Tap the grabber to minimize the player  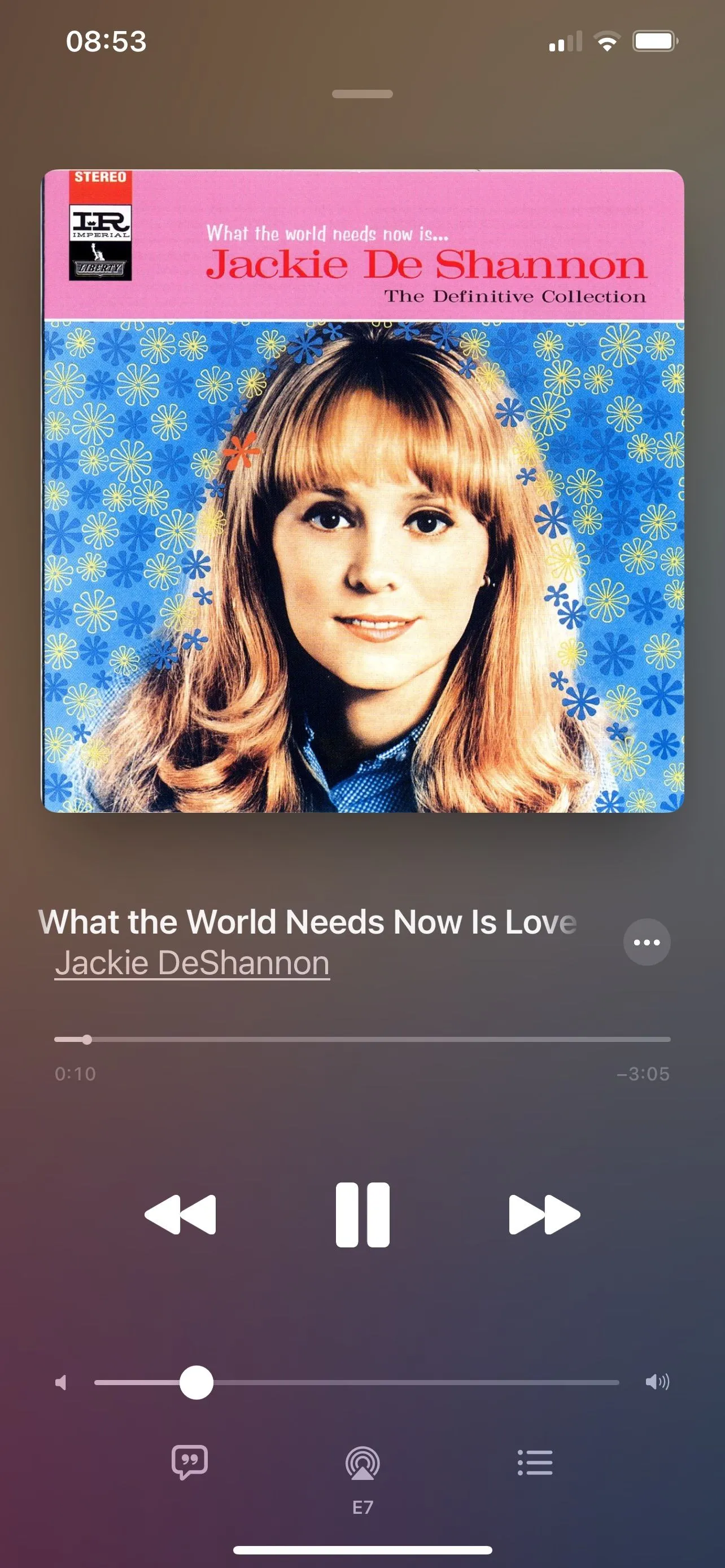(x=362, y=94)
